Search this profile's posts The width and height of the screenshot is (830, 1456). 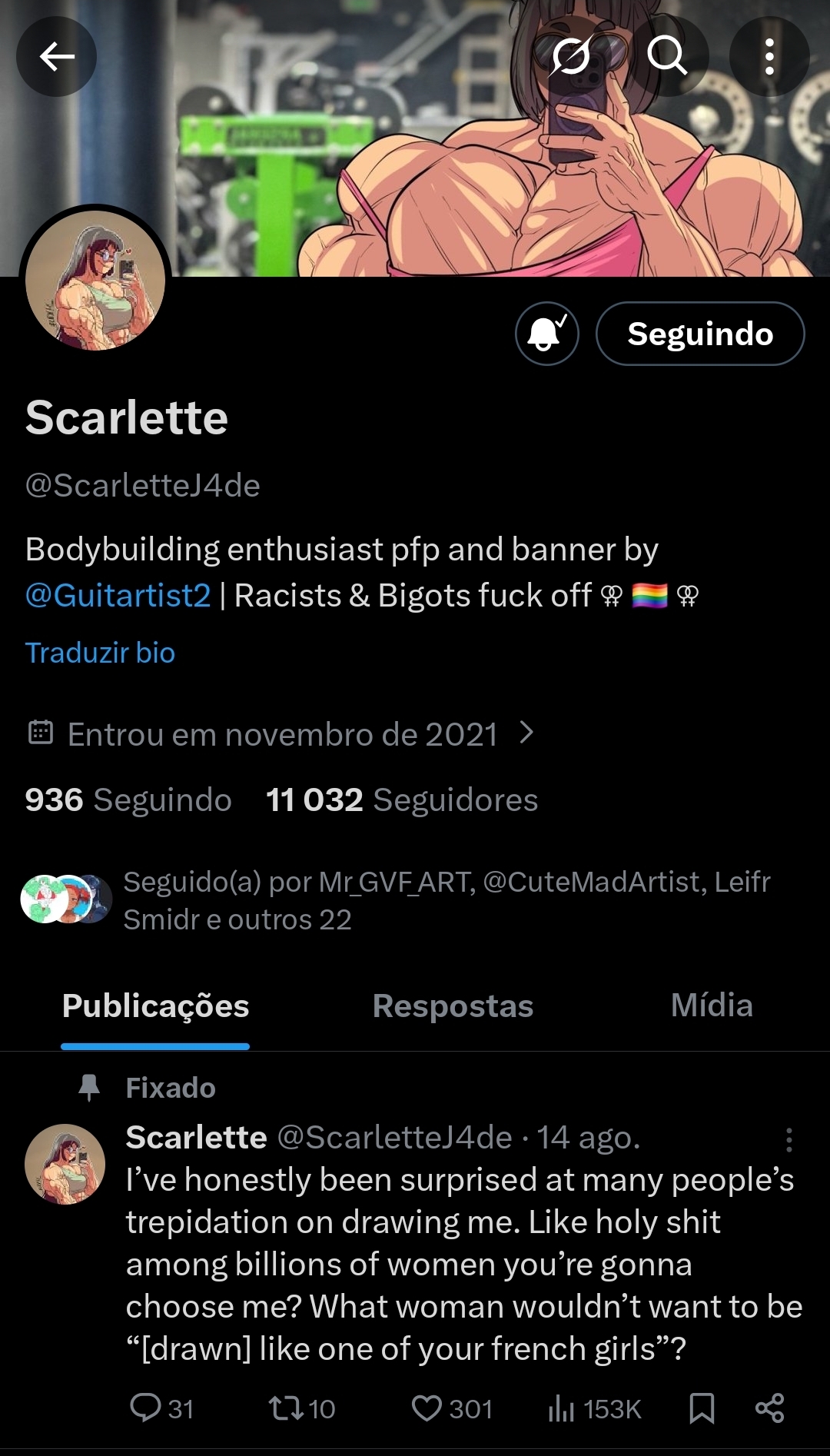click(666, 56)
